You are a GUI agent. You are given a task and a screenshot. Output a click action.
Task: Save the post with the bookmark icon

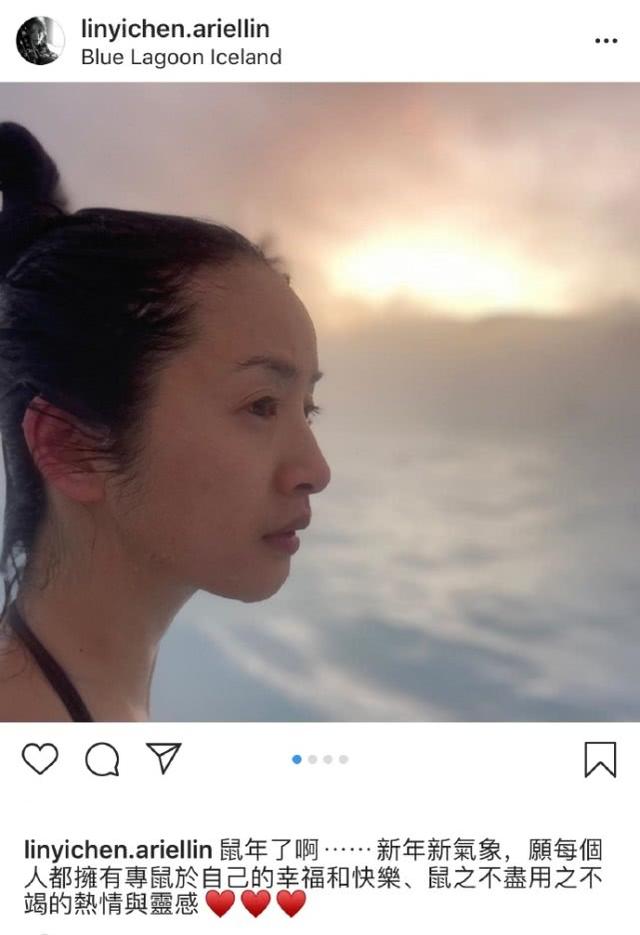[600, 760]
